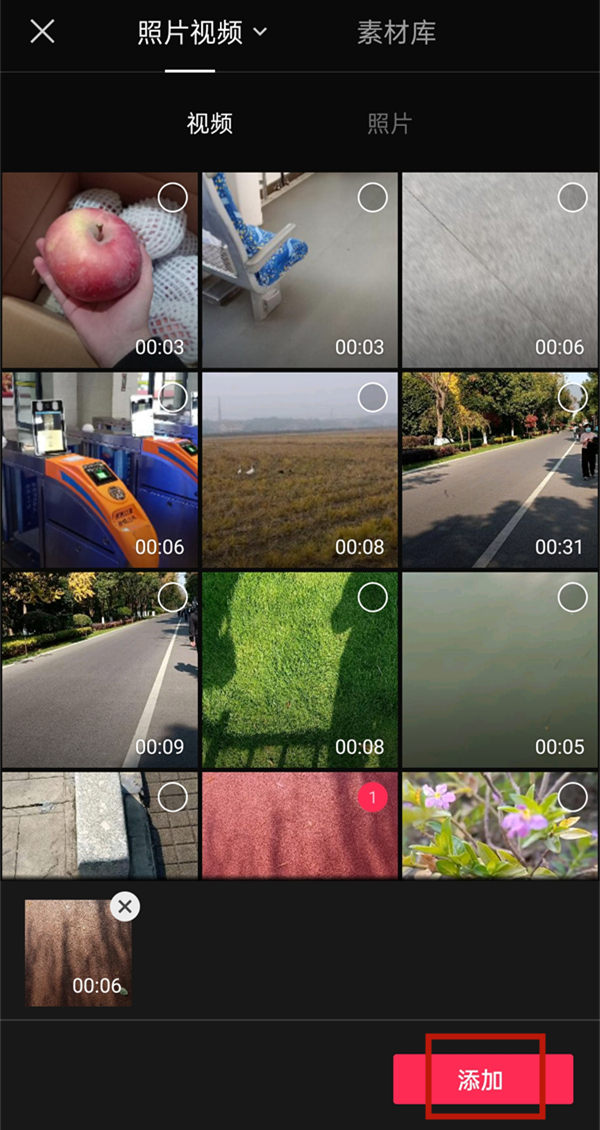The width and height of the screenshot is (600, 1130).
Task: Select the apple video checkbox
Action: pos(173,197)
